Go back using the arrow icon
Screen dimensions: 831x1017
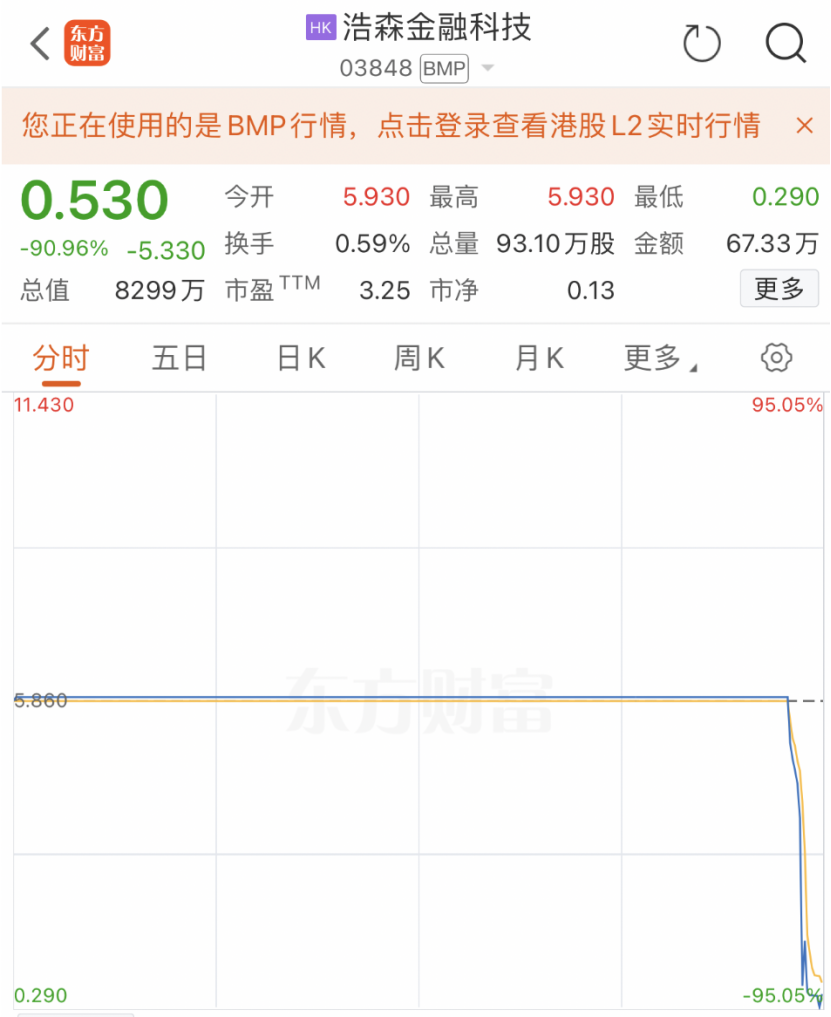click(40, 43)
